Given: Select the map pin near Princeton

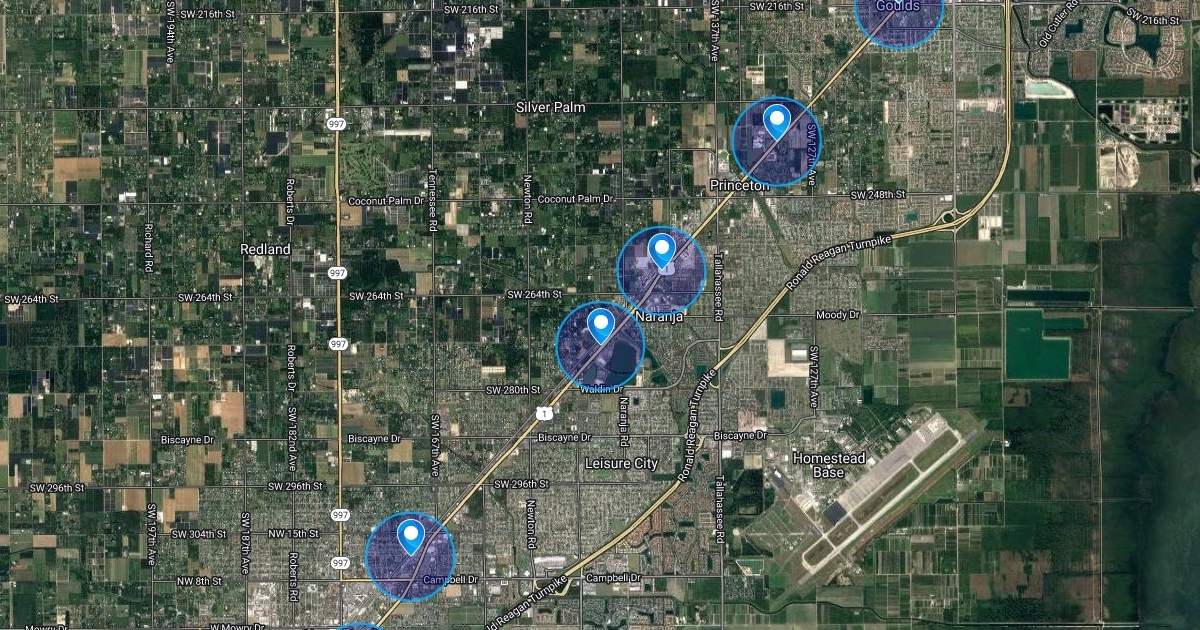Looking at the screenshot, I should 776,121.
